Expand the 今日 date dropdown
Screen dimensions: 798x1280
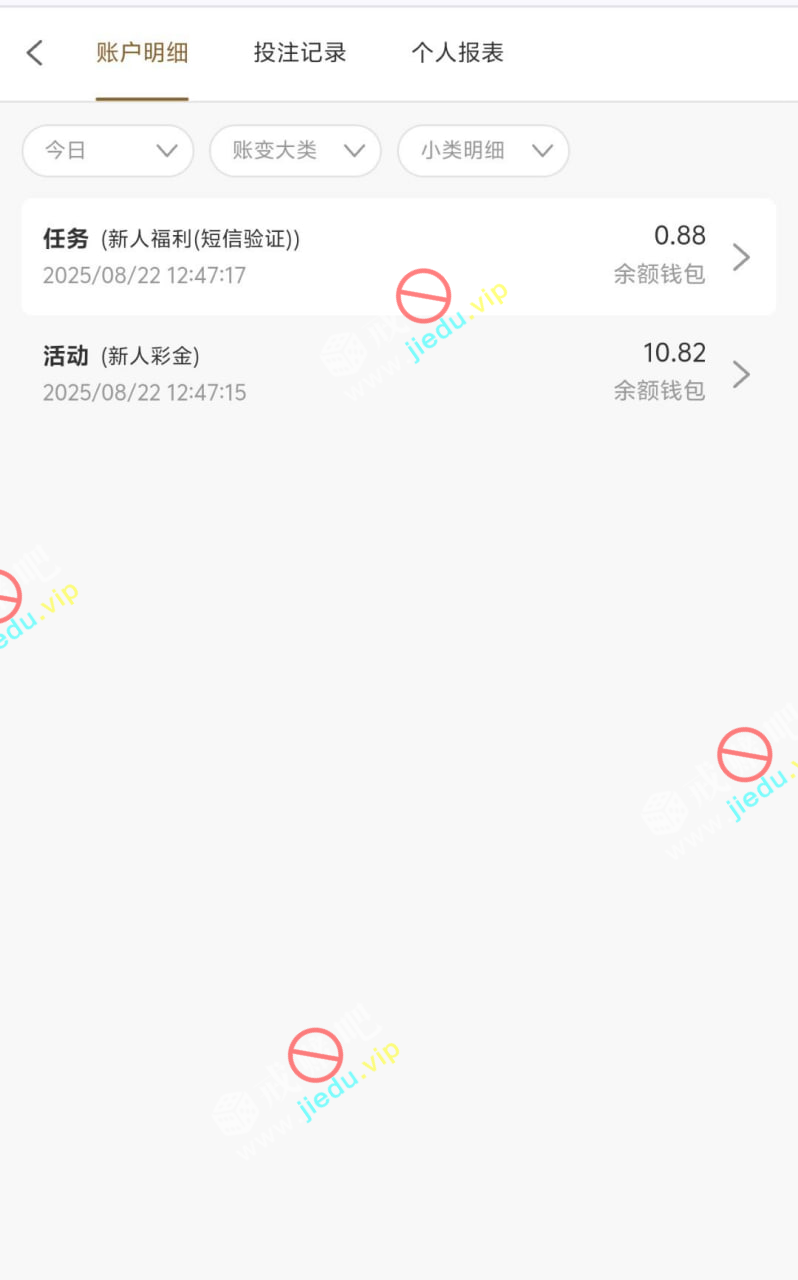click(x=108, y=151)
